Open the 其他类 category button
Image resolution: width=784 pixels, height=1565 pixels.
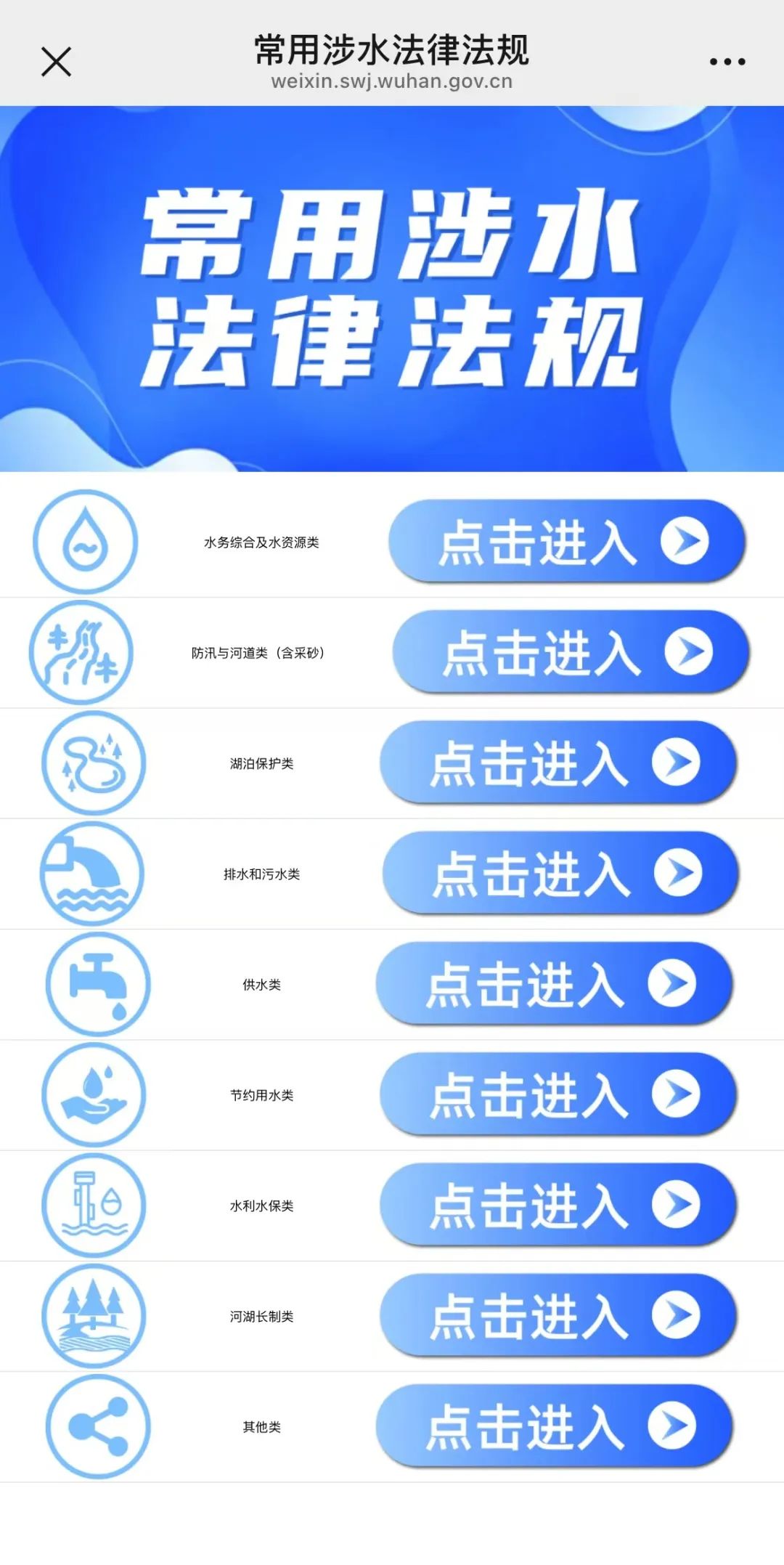click(554, 1426)
